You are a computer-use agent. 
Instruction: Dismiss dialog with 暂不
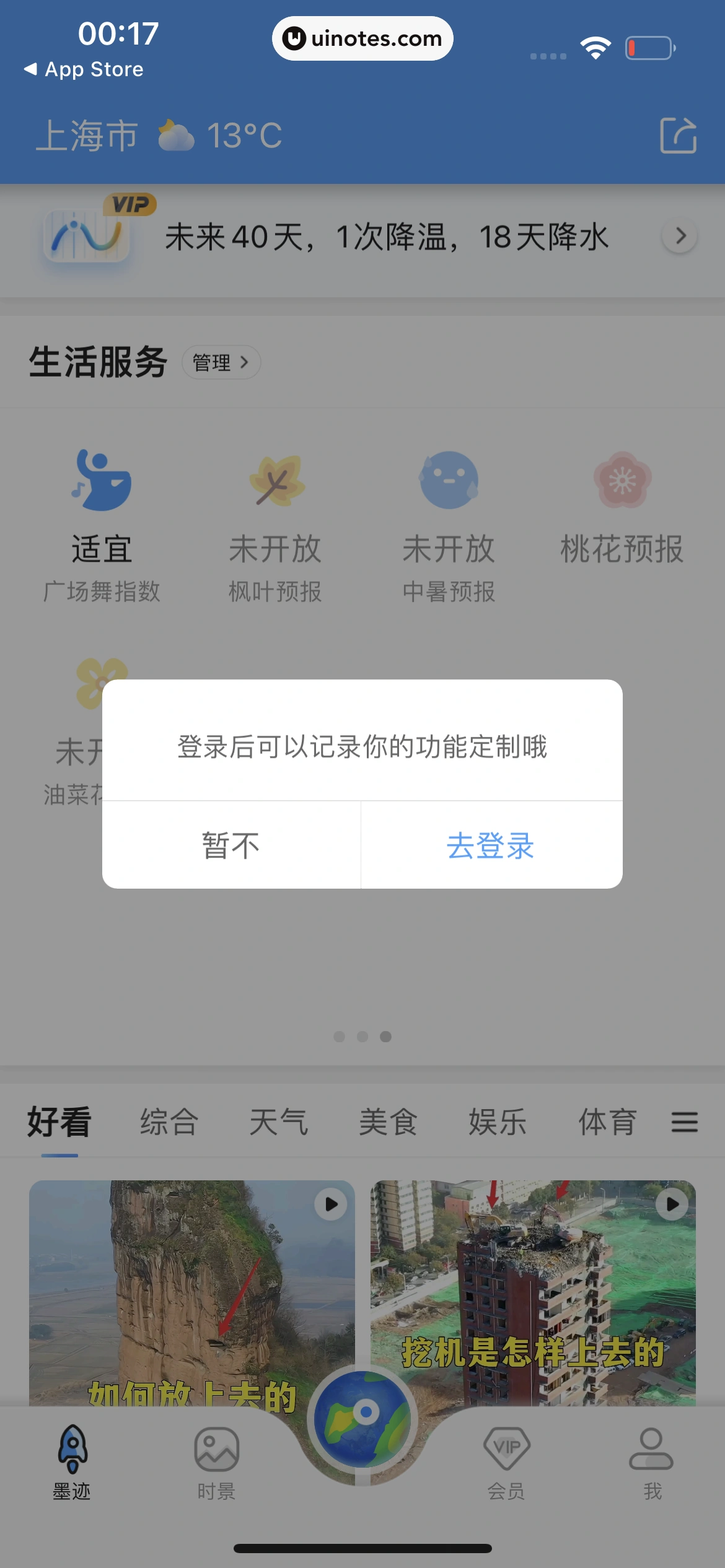click(231, 845)
